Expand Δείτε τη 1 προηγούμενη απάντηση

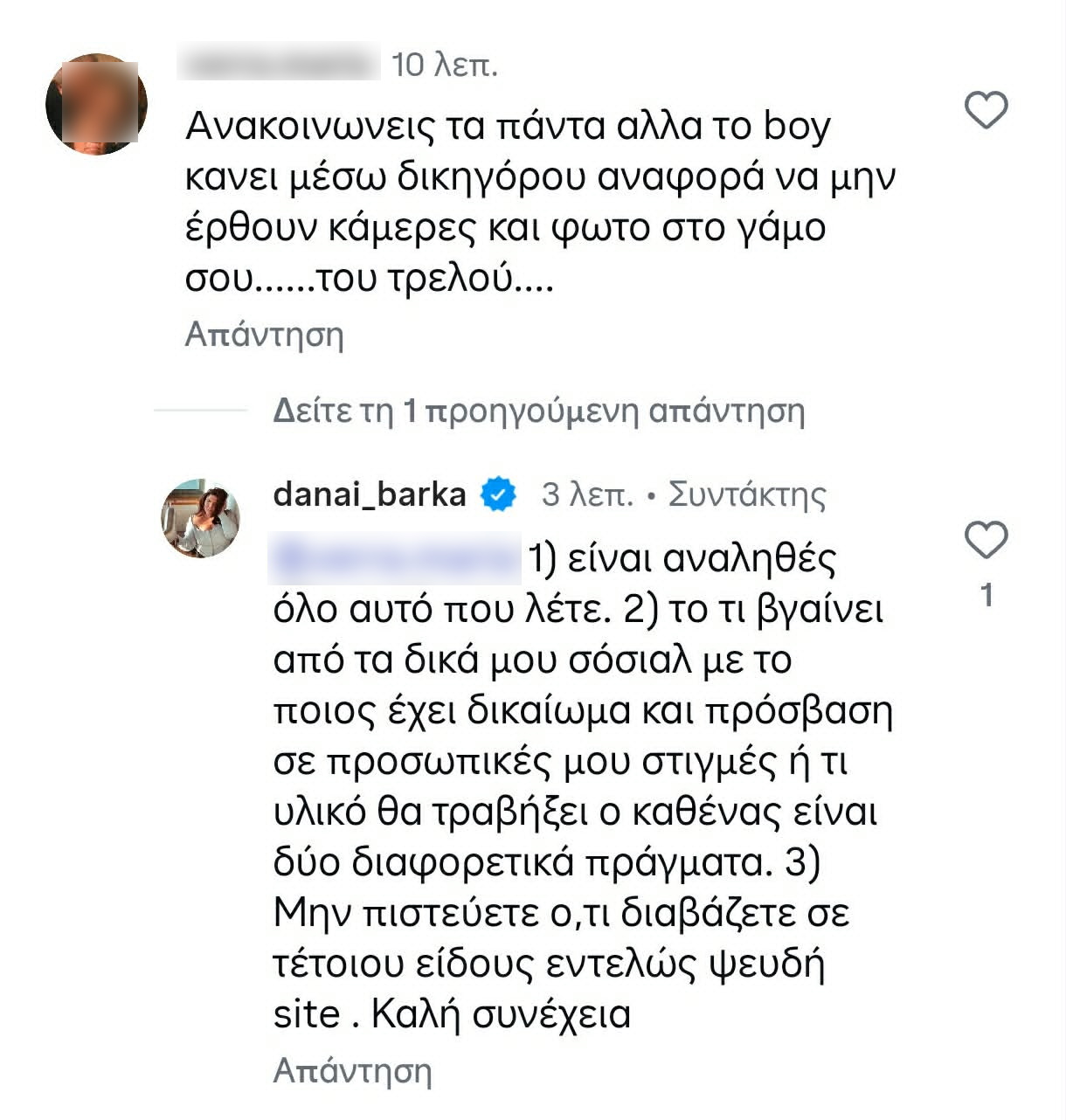(538, 410)
